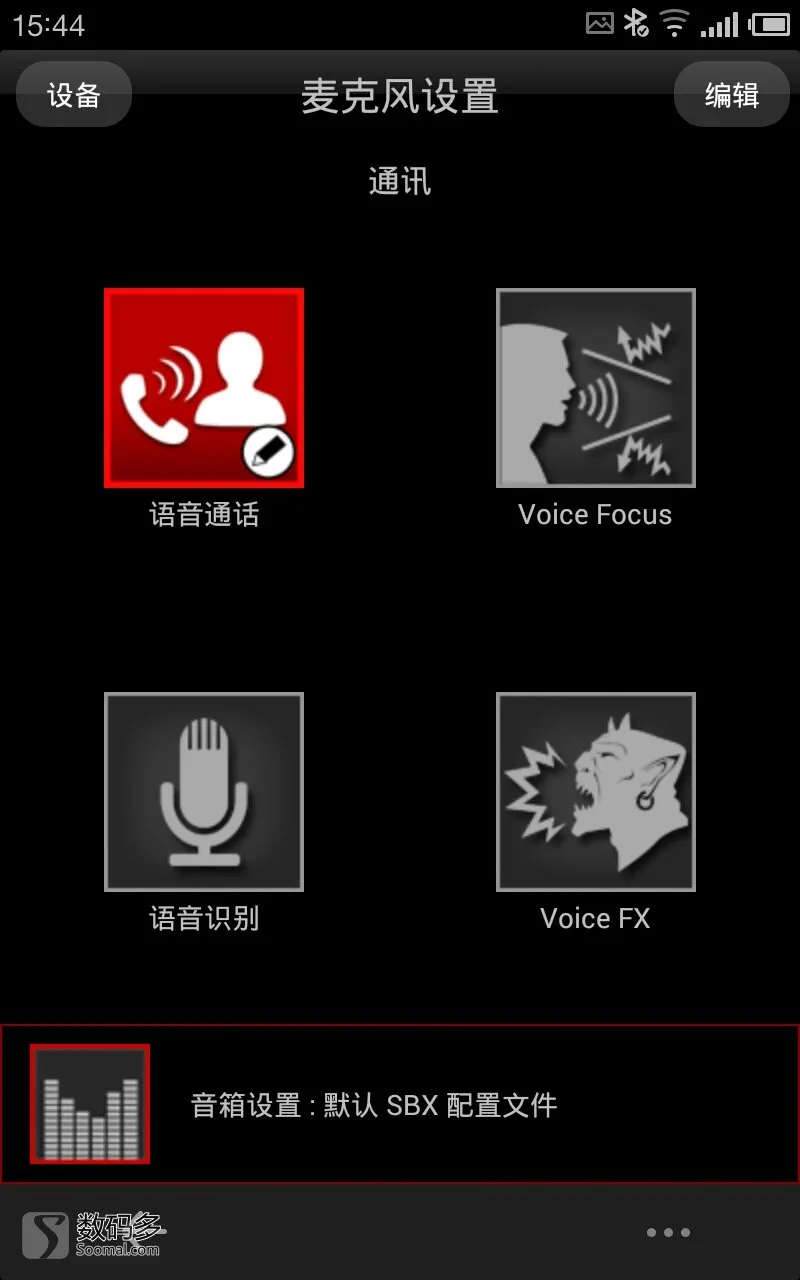Select the 语音通话 profile tile
The image size is (800, 1280).
(204, 388)
